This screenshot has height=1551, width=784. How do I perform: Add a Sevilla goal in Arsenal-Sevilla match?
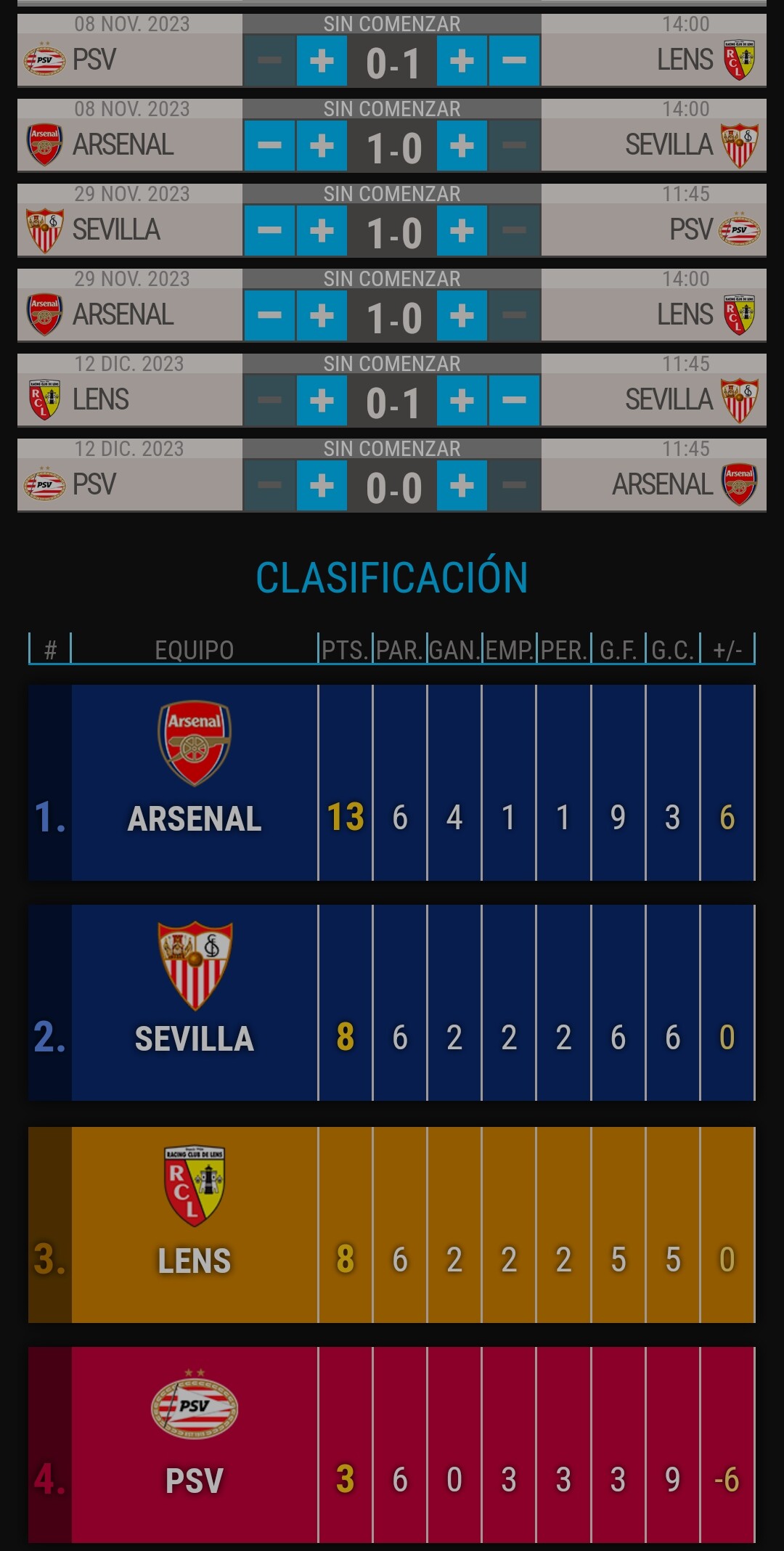[462, 146]
